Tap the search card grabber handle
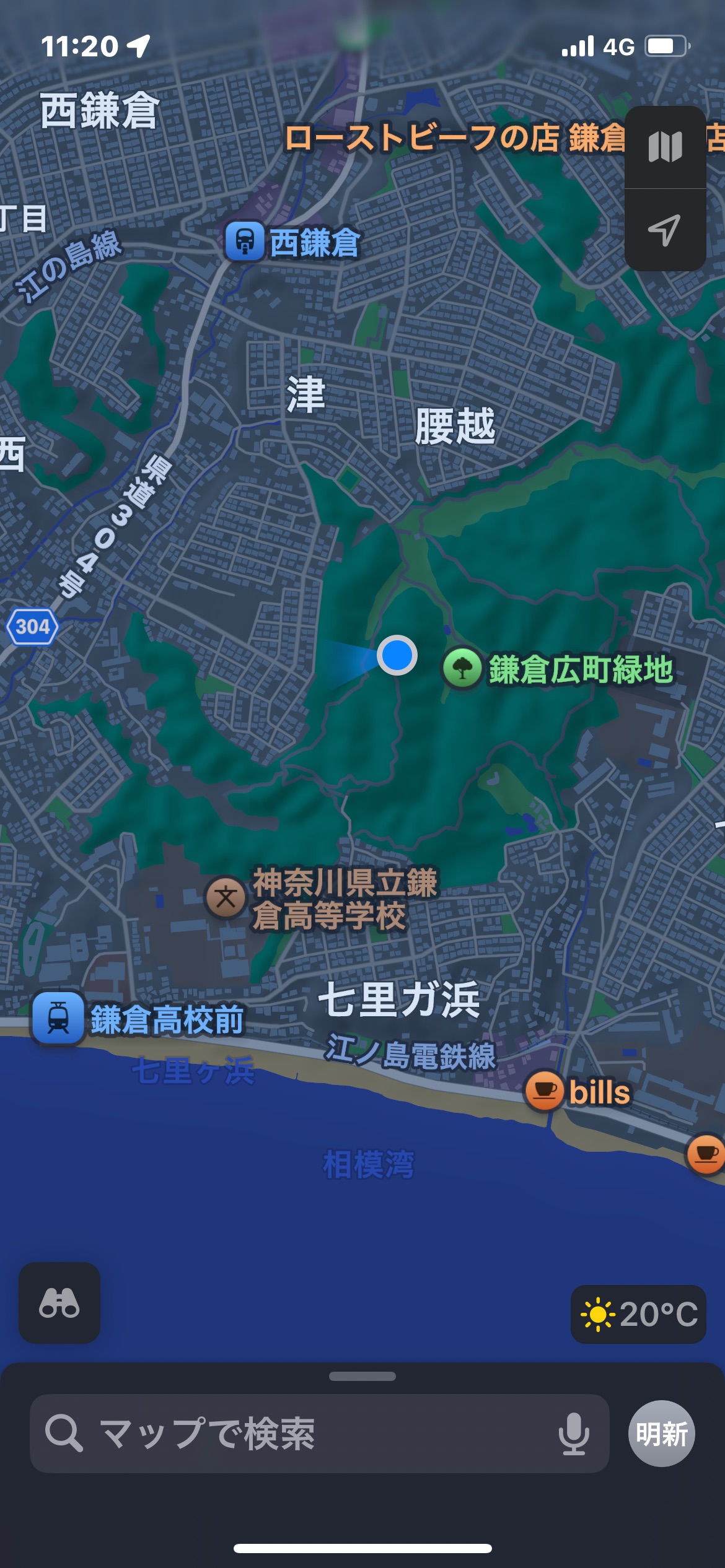The image size is (725, 1568). (362, 1376)
